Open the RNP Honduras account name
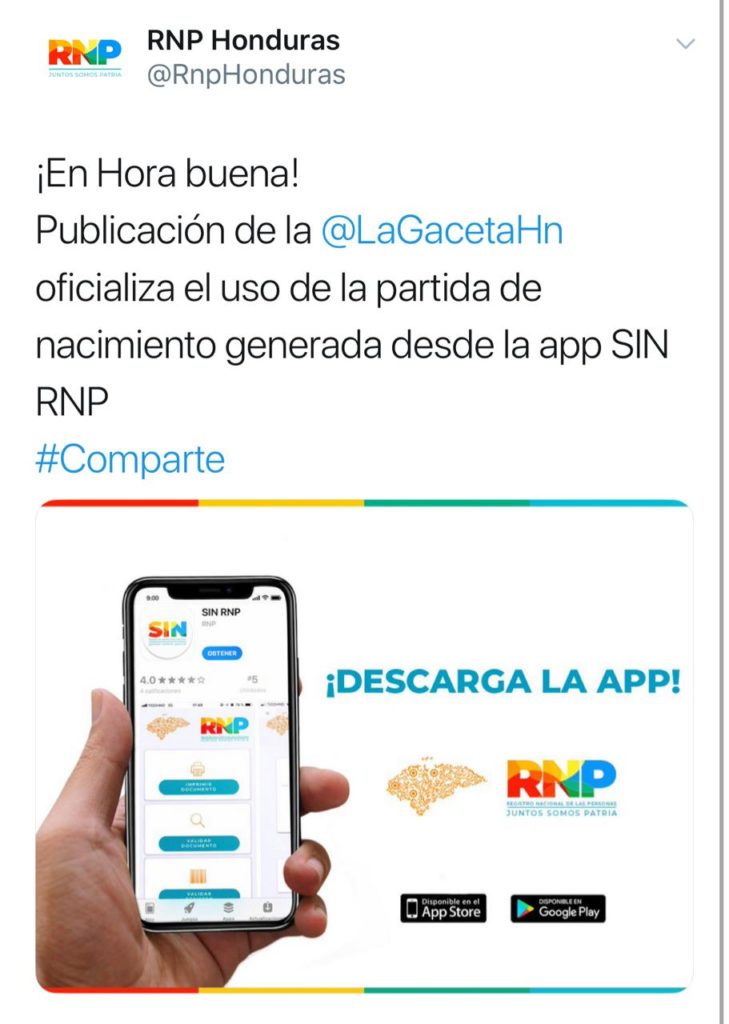Image resolution: width=729 pixels, height=1024 pixels. (x=243, y=41)
